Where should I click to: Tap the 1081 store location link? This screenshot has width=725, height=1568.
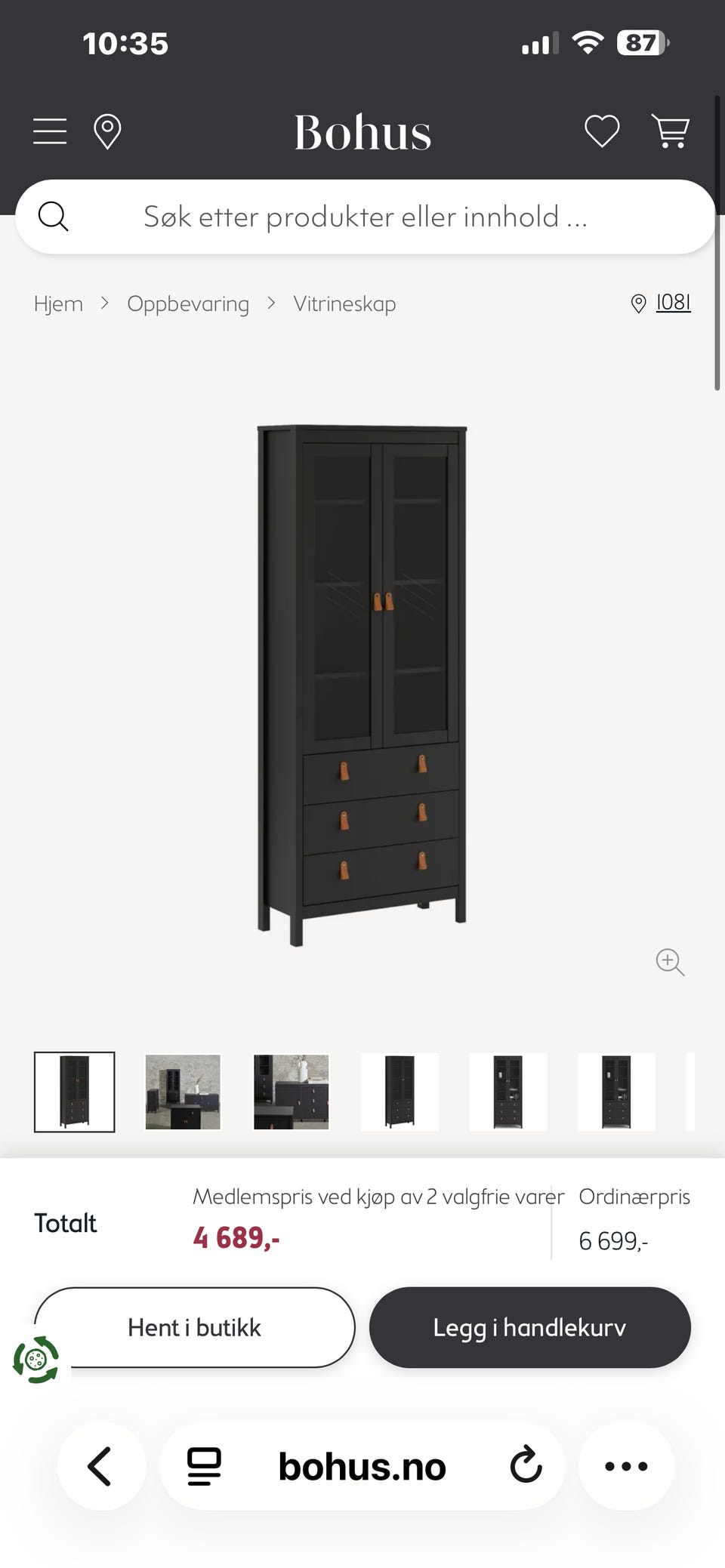click(673, 302)
